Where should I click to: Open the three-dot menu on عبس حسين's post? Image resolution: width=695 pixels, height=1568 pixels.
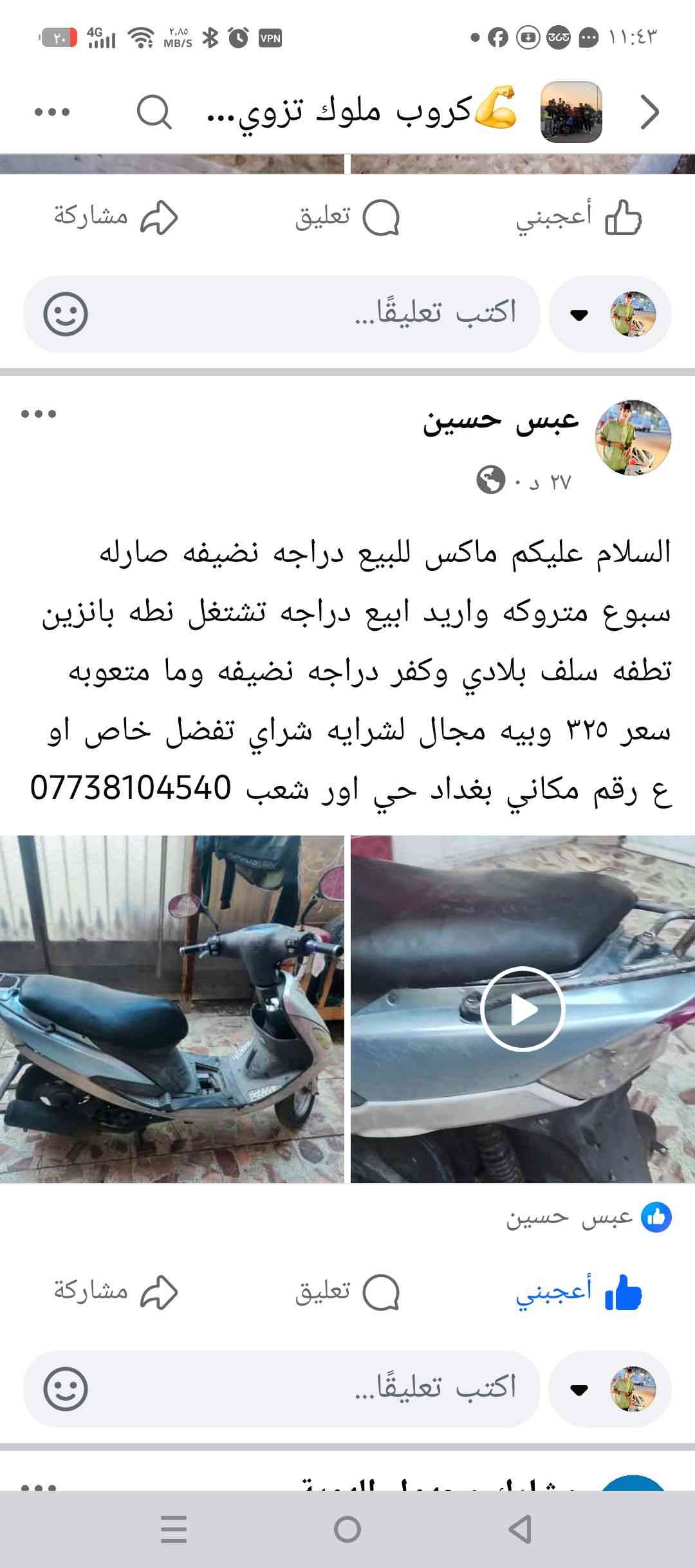click(x=39, y=414)
